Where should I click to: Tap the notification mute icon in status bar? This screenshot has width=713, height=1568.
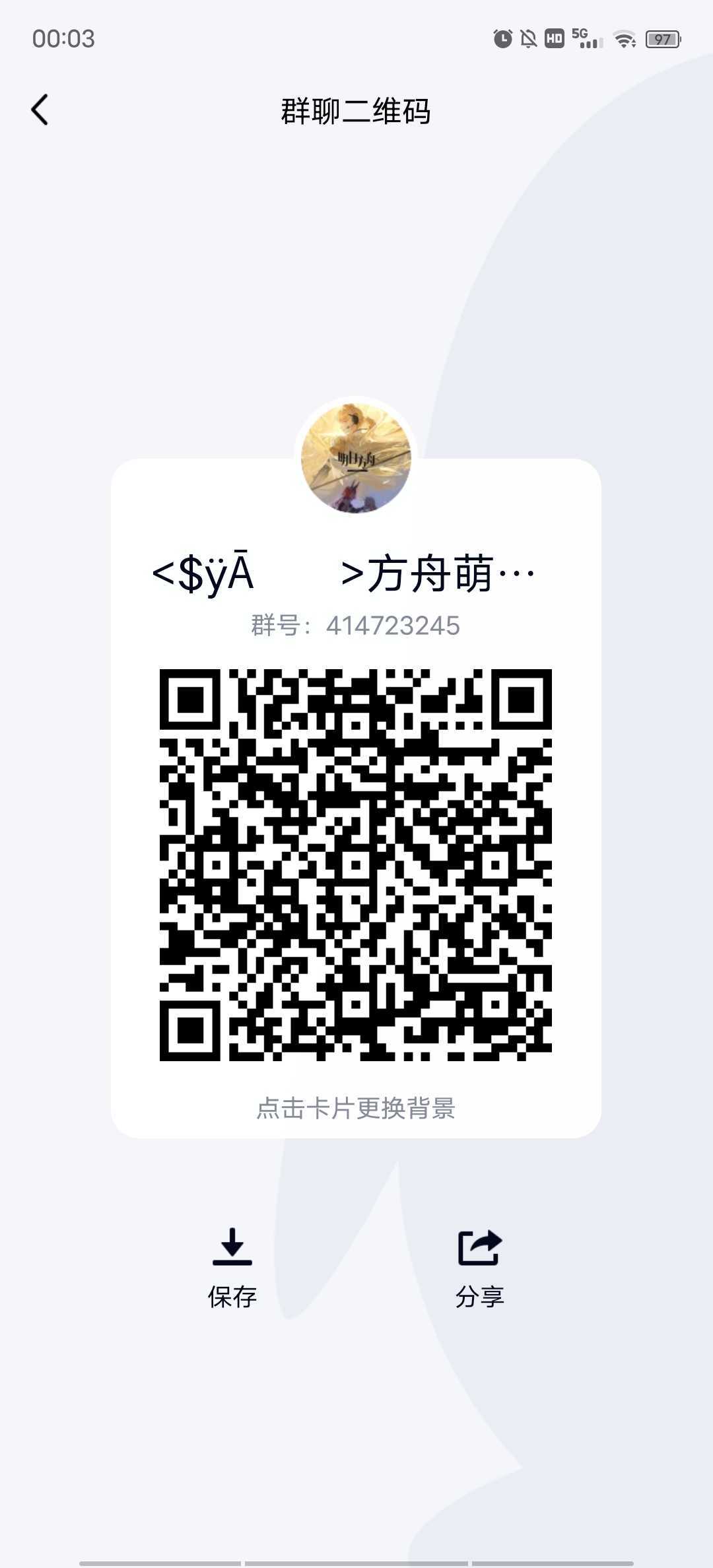[528, 40]
